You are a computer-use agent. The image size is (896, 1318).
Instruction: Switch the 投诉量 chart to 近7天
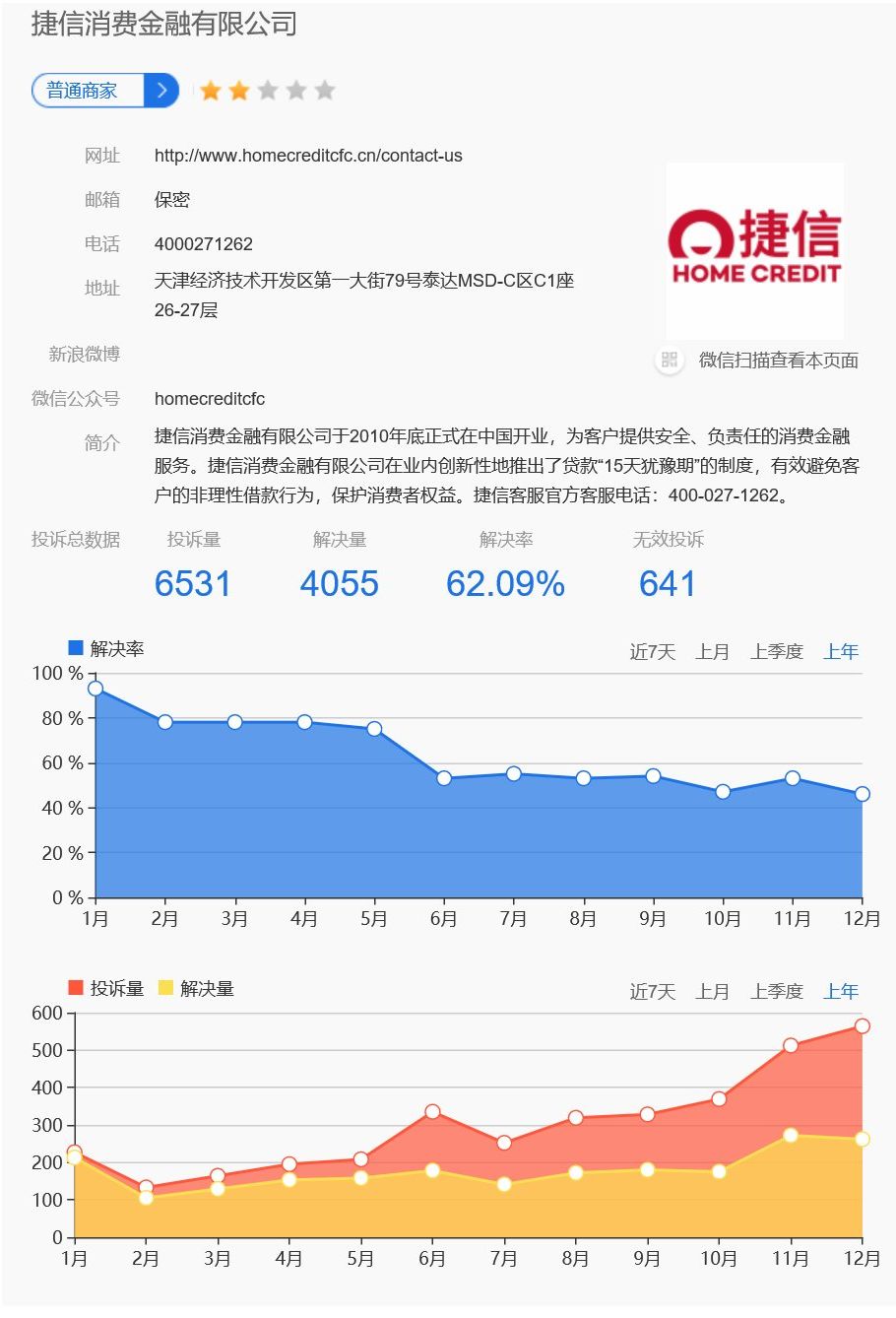[x=652, y=992]
